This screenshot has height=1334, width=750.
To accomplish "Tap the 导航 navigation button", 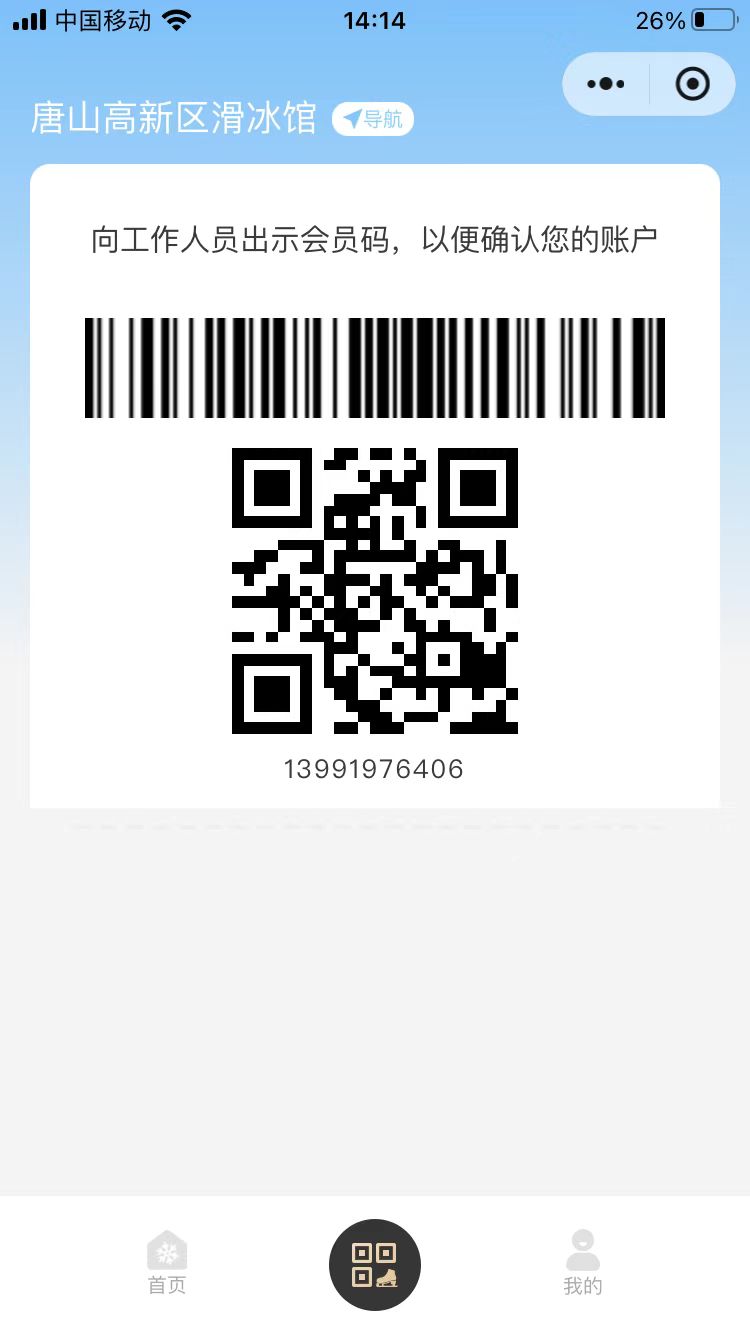I will pos(373,119).
